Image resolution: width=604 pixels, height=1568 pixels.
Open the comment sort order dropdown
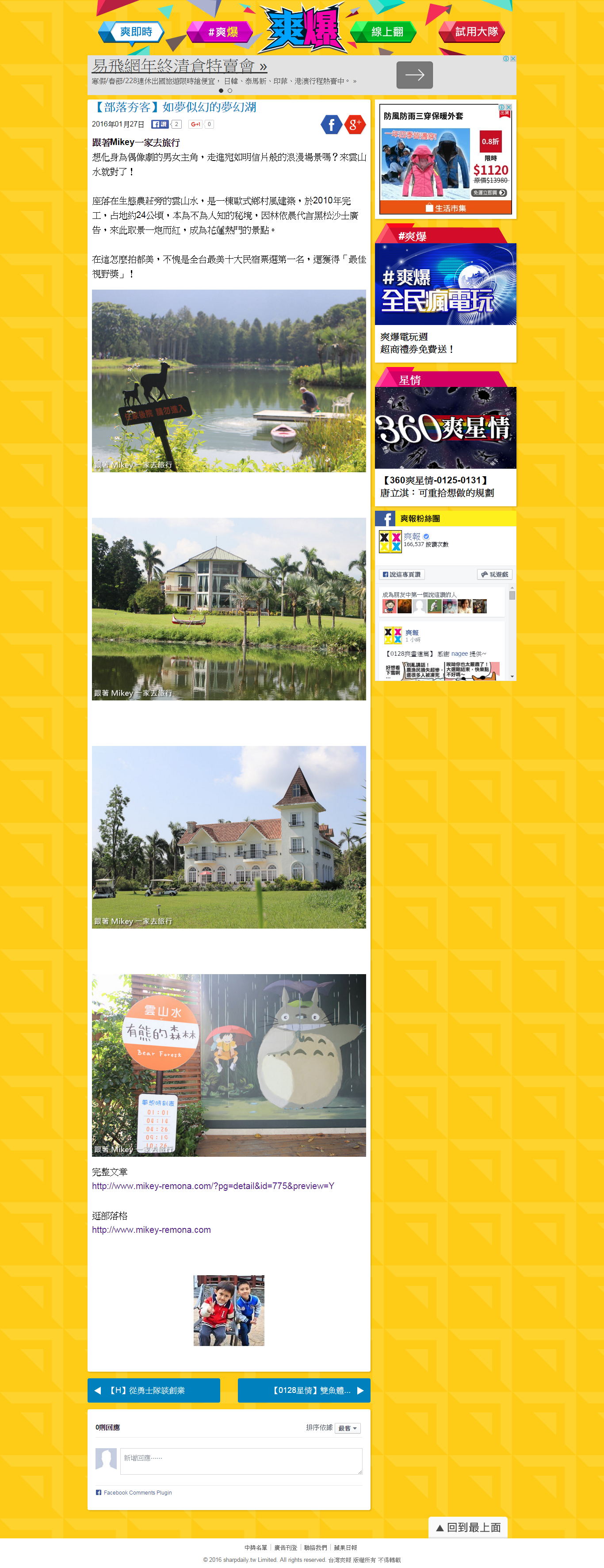coord(348,1428)
